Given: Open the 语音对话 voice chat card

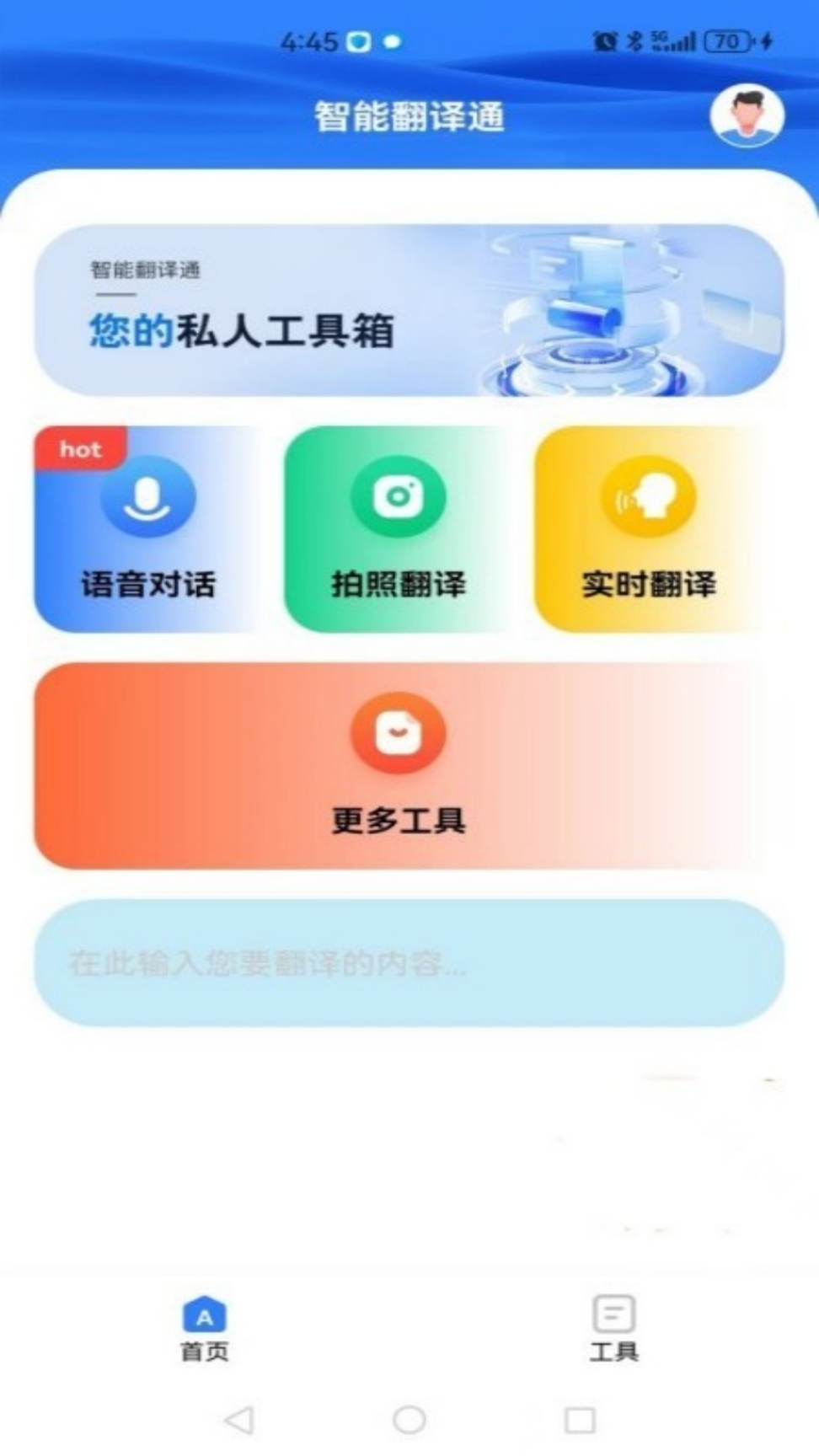Looking at the screenshot, I should 147,528.
